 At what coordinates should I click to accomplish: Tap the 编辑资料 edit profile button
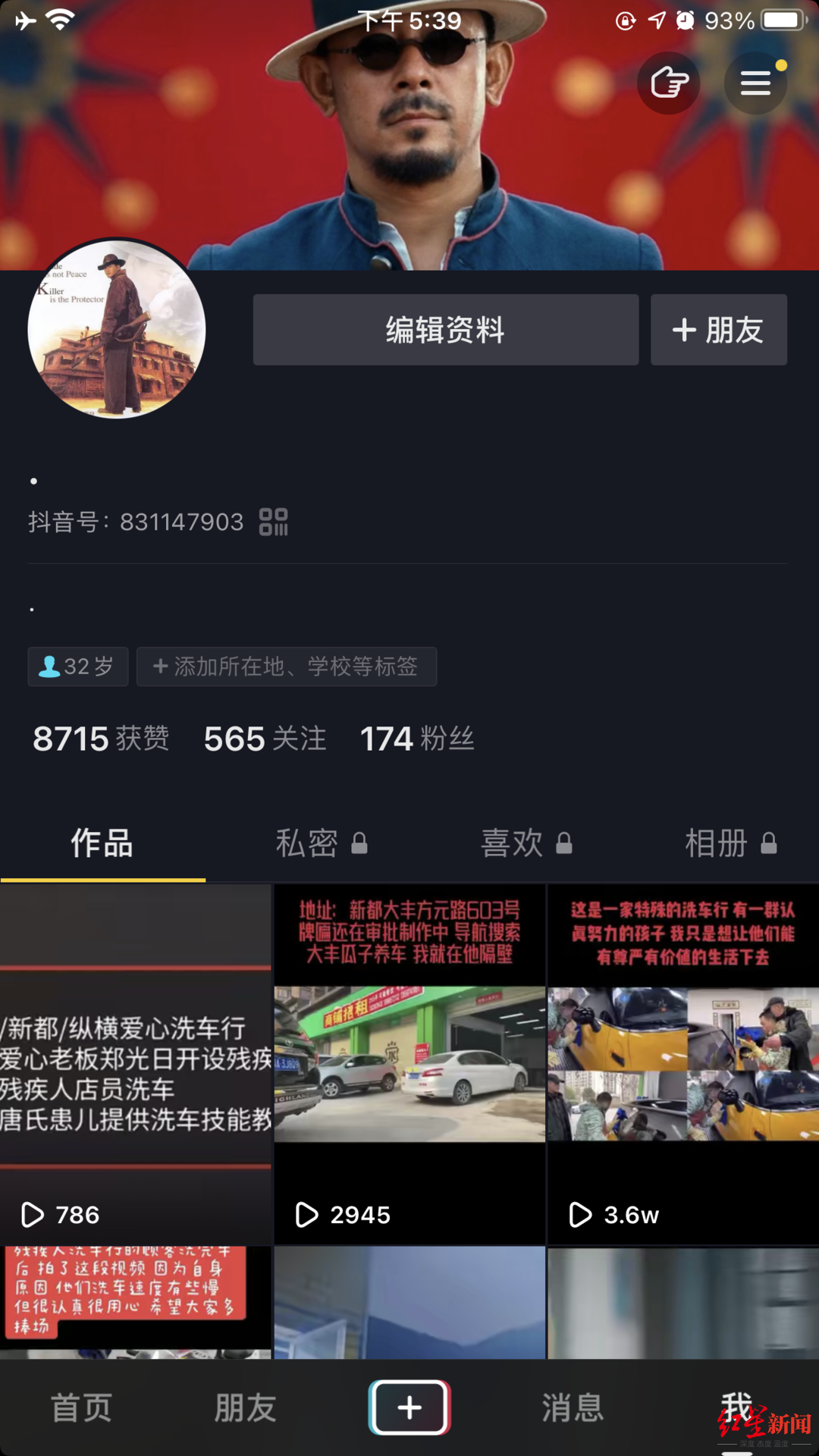click(445, 330)
